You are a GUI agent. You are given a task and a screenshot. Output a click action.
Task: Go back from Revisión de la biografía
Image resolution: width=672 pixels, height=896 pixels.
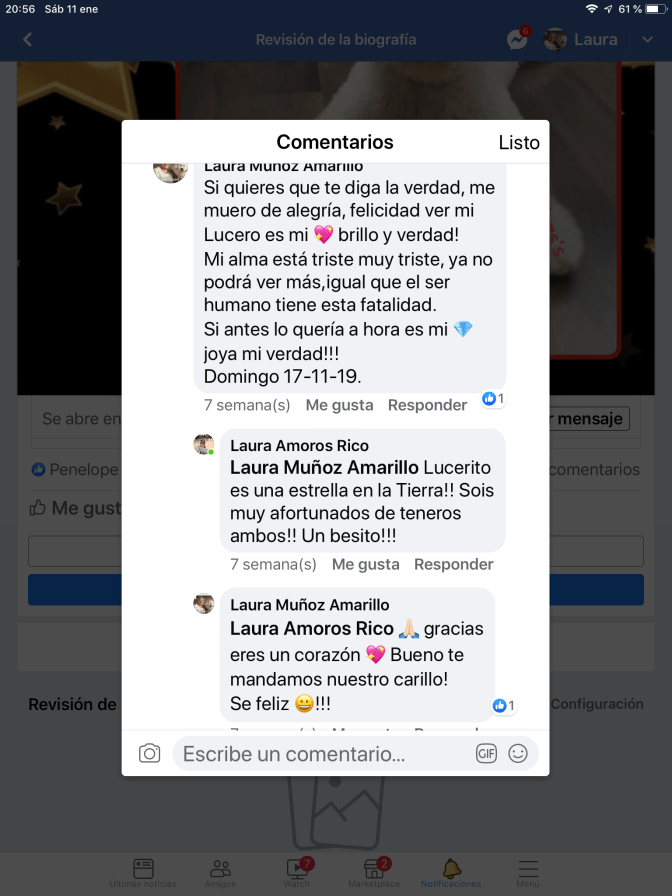(x=27, y=40)
